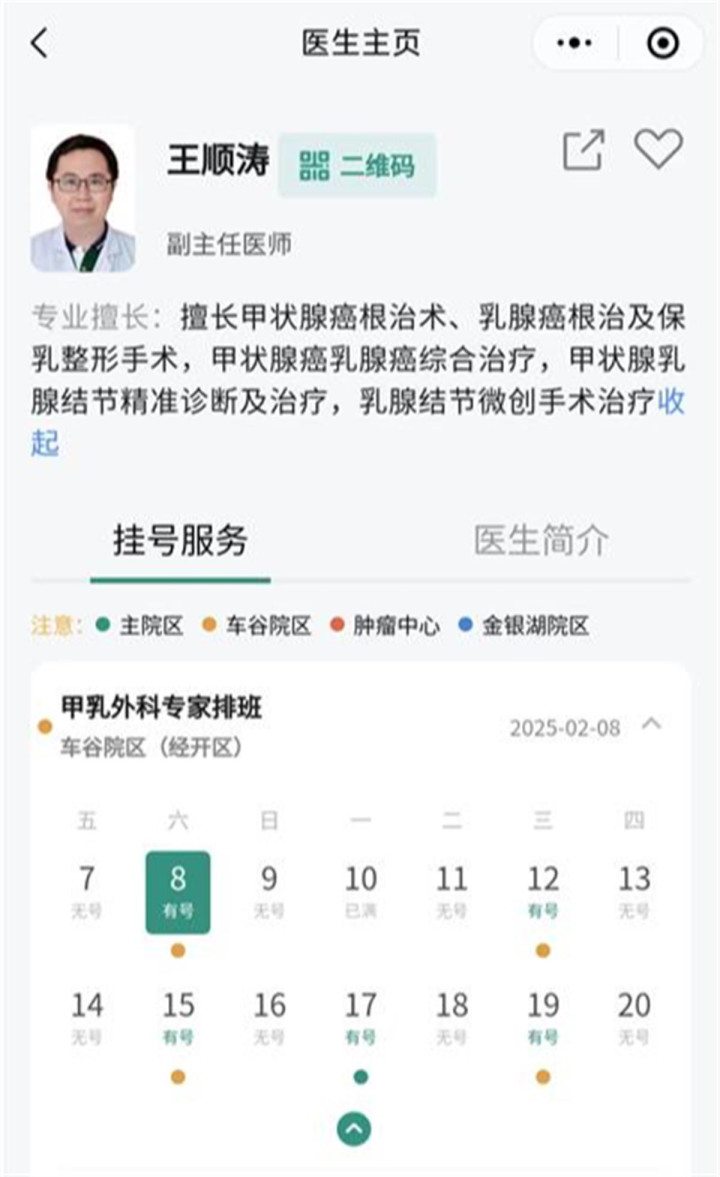Open the mini-program three-dot menu
720x1177 pixels.
tap(574, 43)
